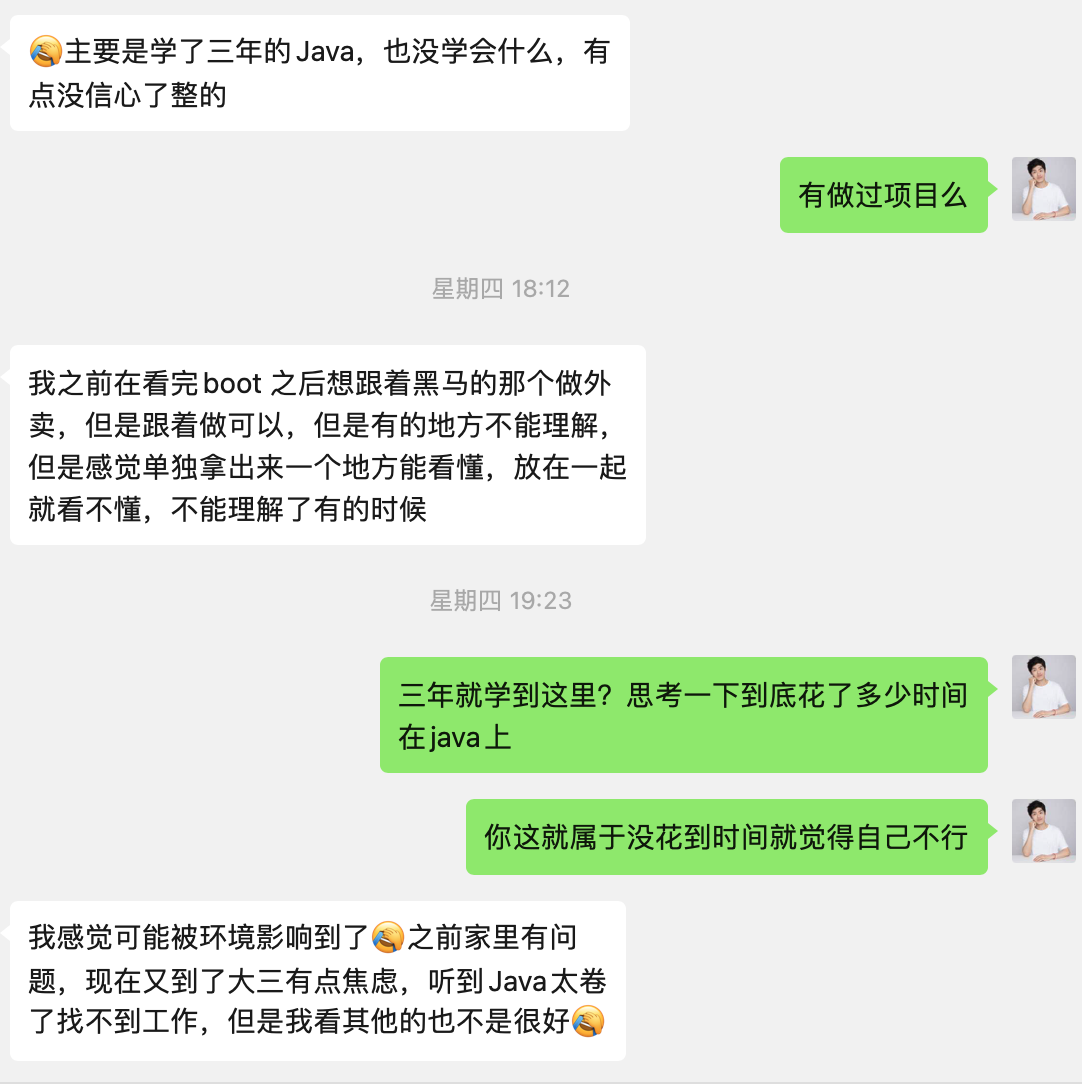Open sender's avatar beside "有做过项目么"
1082x1084 pixels.
[x=1043, y=189]
